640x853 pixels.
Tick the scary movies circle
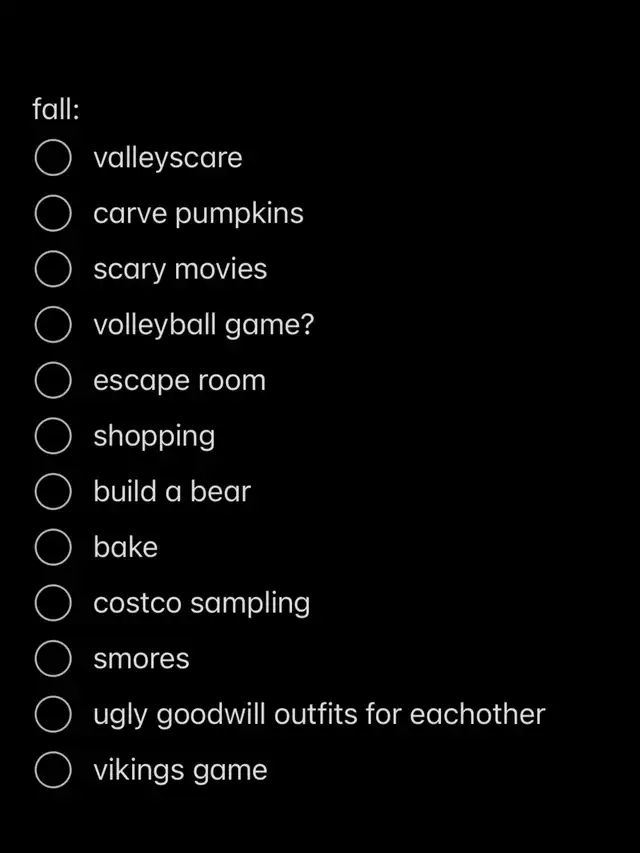coord(53,269)
